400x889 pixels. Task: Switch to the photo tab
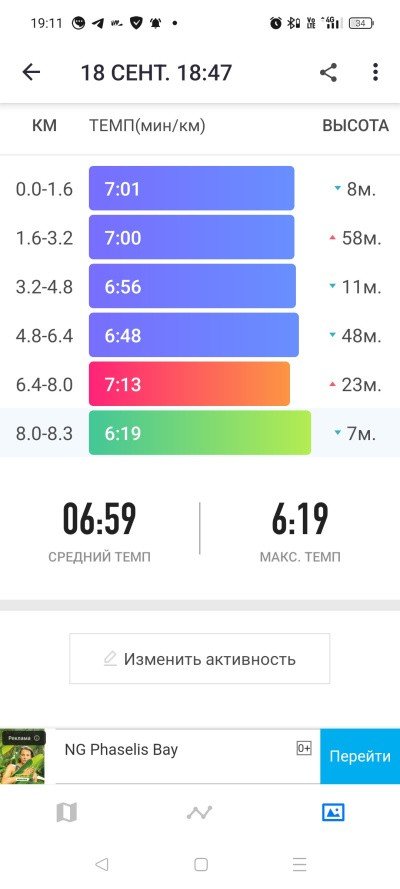(x=333, y=812)
